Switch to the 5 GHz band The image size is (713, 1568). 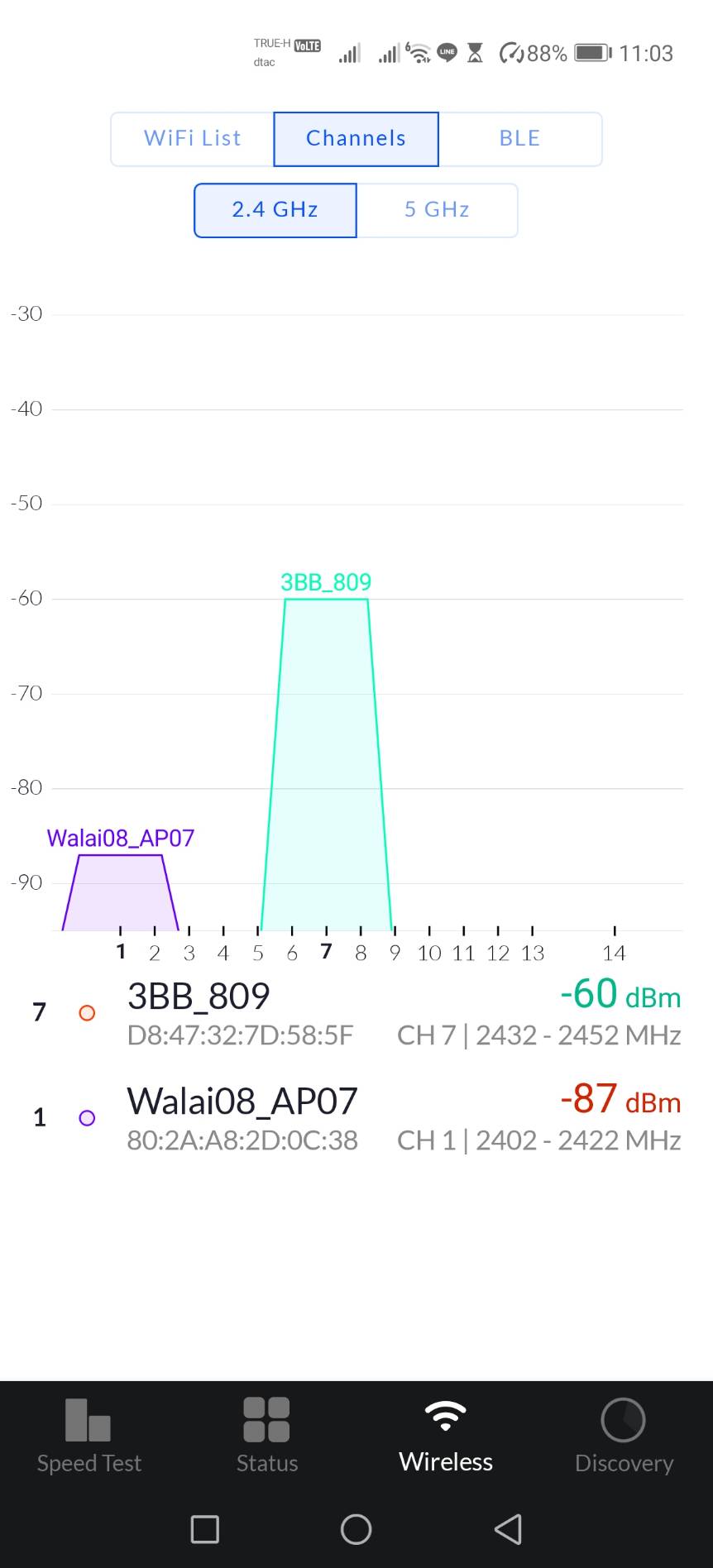pos(437,210)
